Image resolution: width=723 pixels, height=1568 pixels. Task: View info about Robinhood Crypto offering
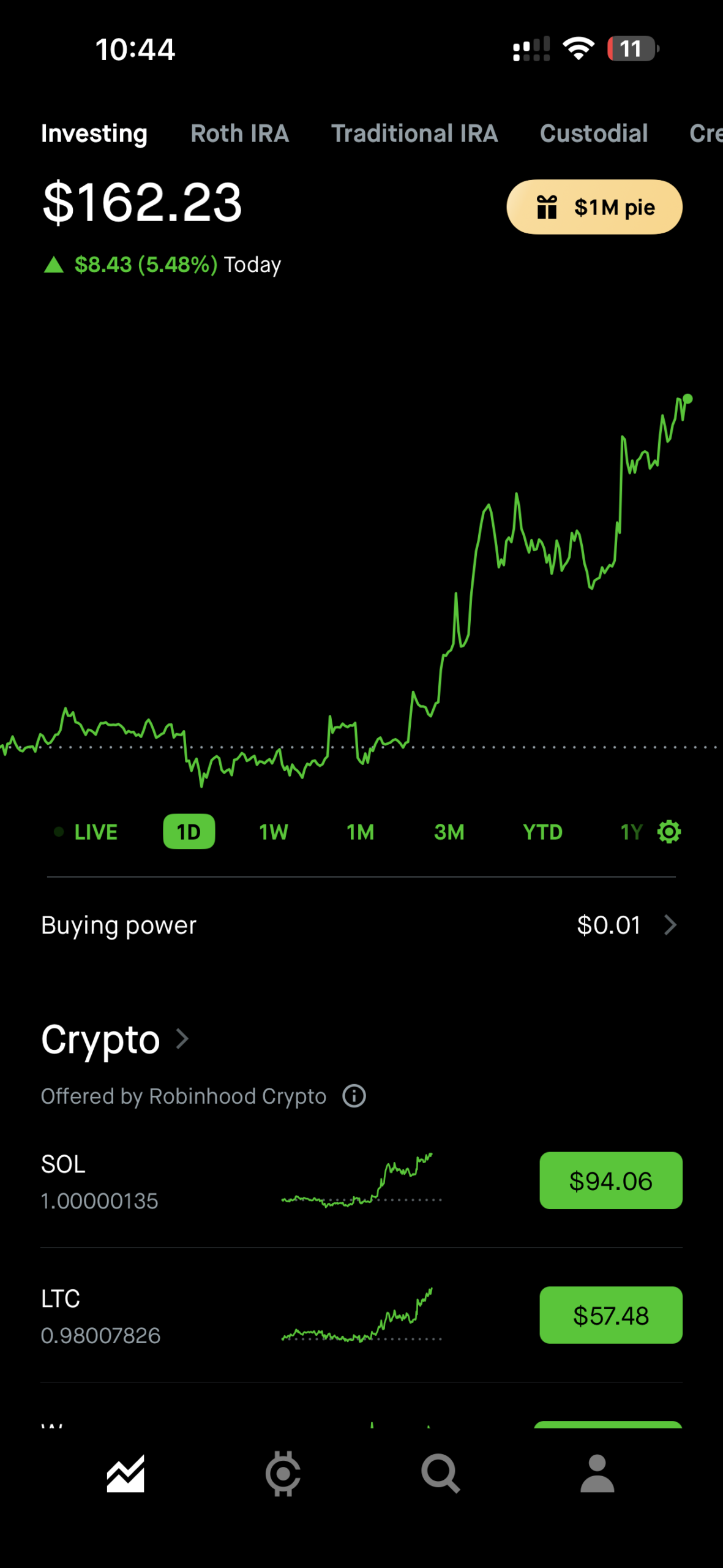tap(354, 1096)
